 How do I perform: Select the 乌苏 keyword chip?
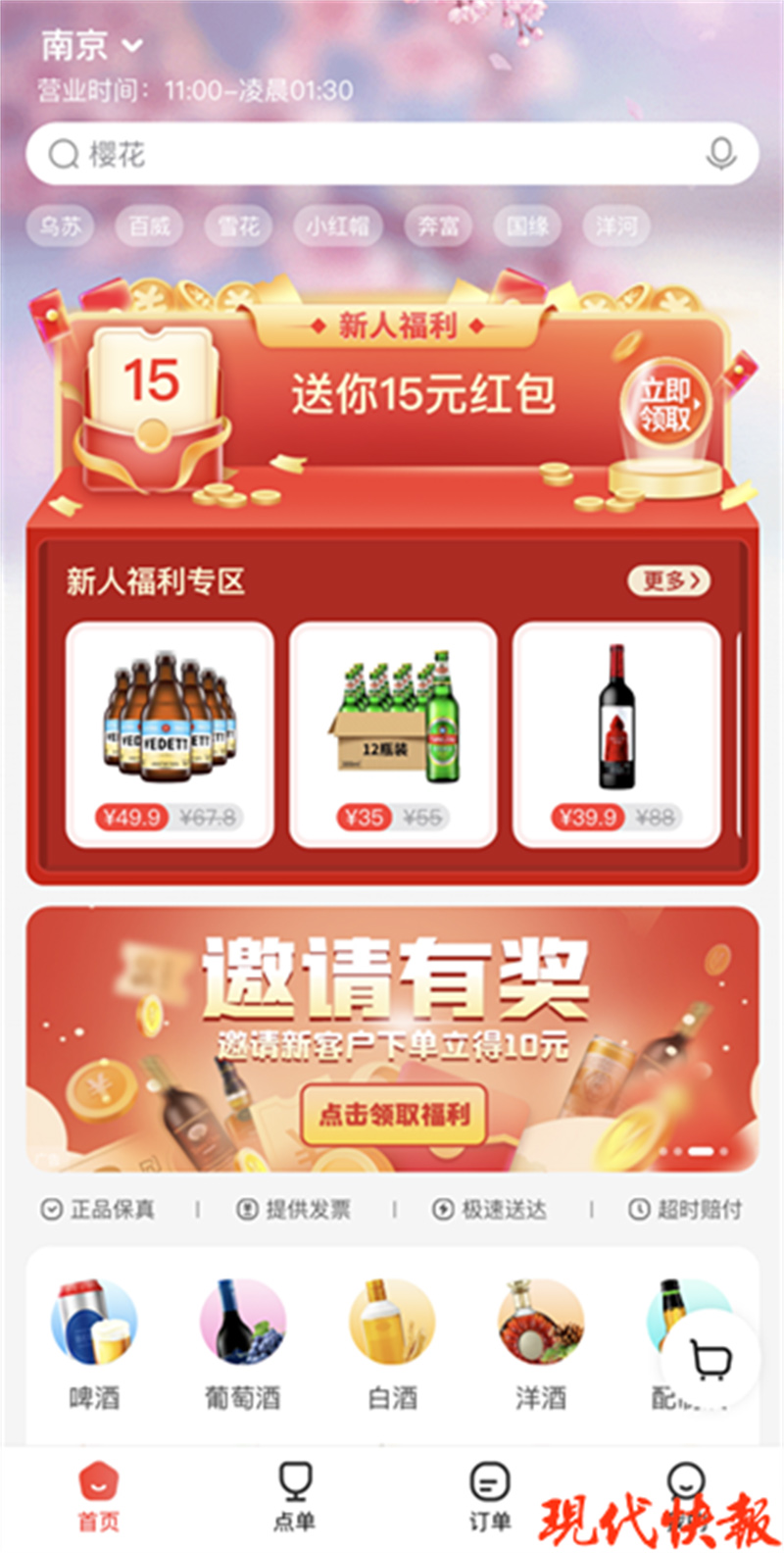pyautogui.click(x=61, y=226)
